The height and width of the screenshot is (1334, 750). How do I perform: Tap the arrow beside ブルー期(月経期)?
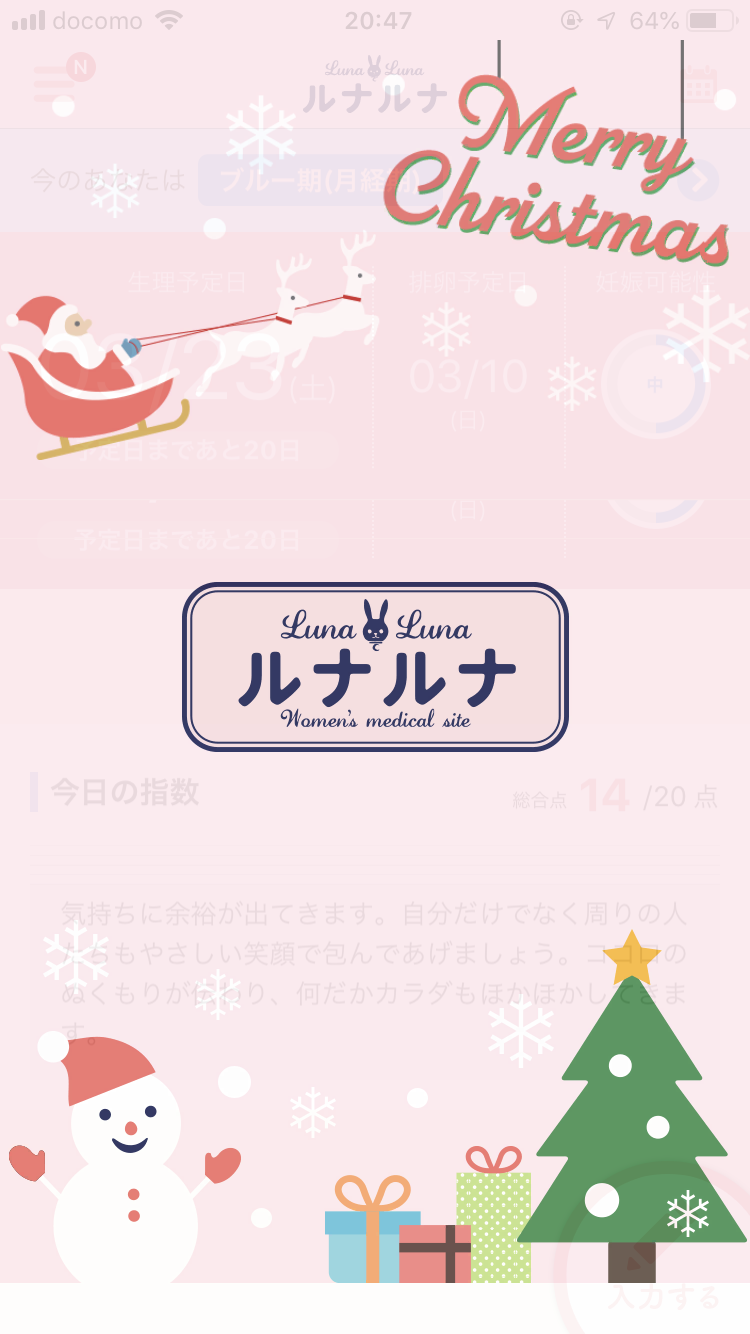pos(698,181)
